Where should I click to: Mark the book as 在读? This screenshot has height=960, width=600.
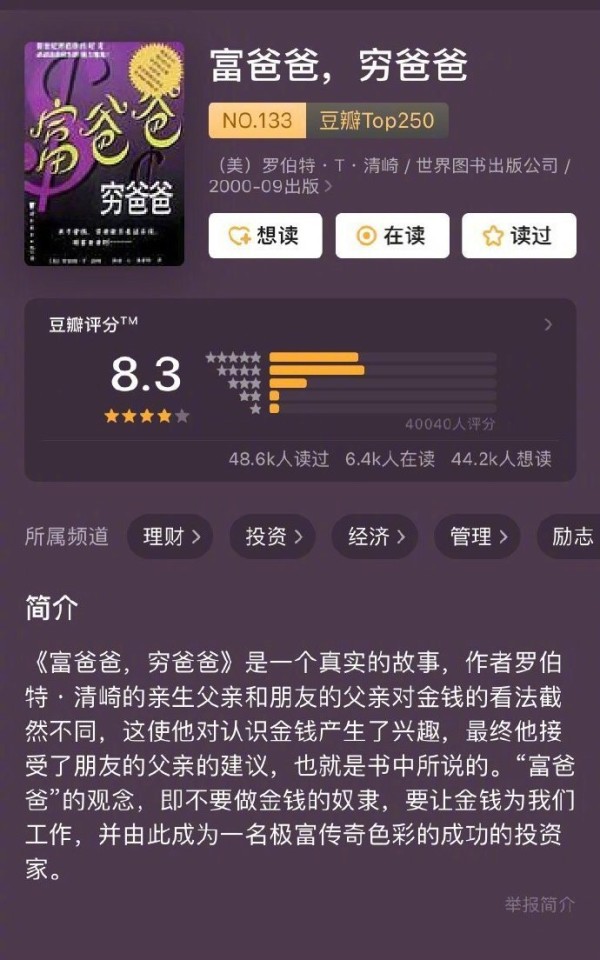point(391,236)
